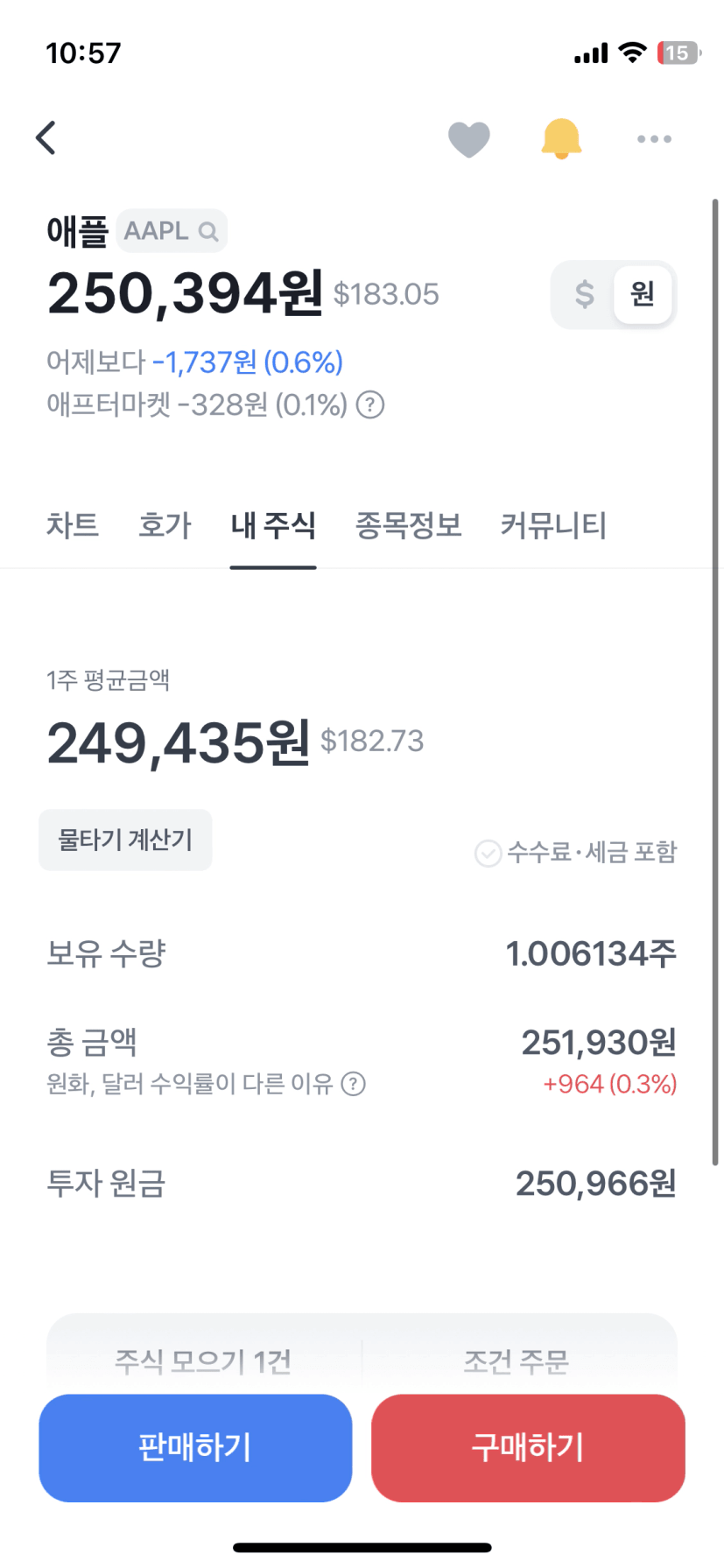This screenshot has height=1568, width=724.
Task: Open the 물타기 계산기 button
Action: [x=125, y=840]
